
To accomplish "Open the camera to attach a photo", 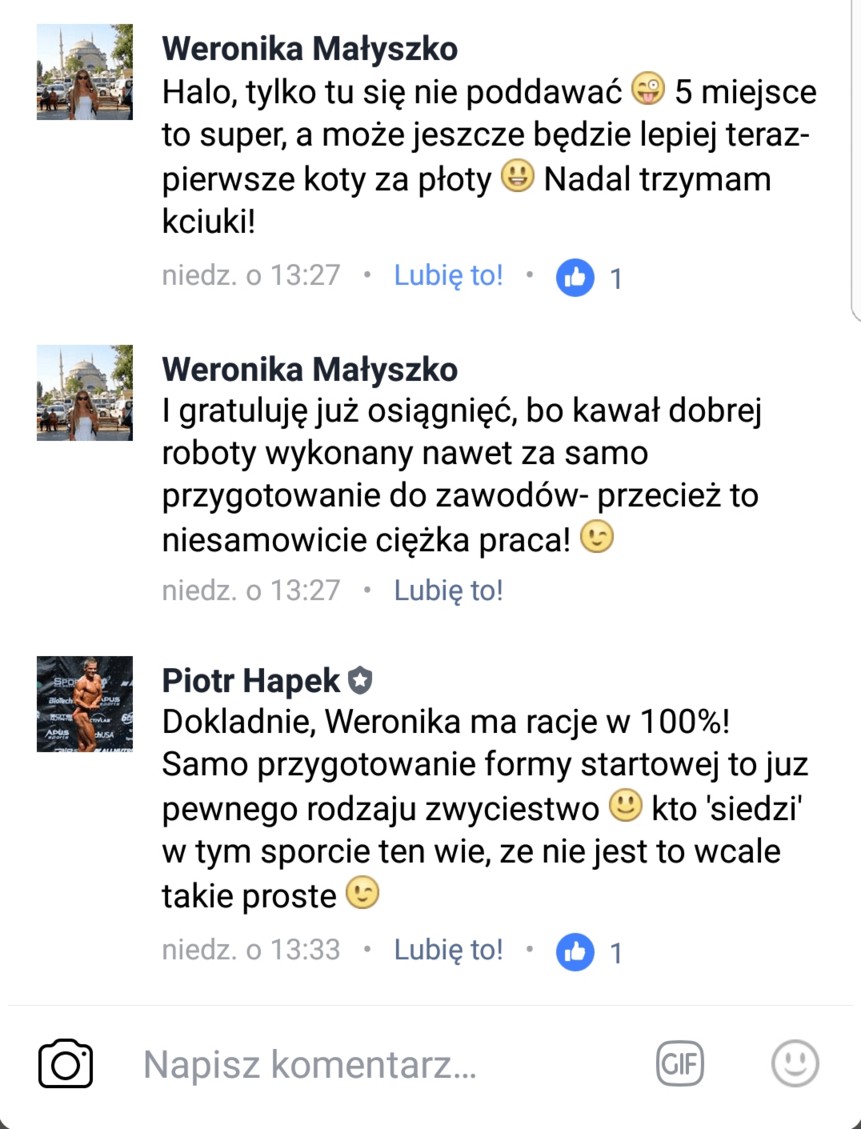I will point(65,1064).
